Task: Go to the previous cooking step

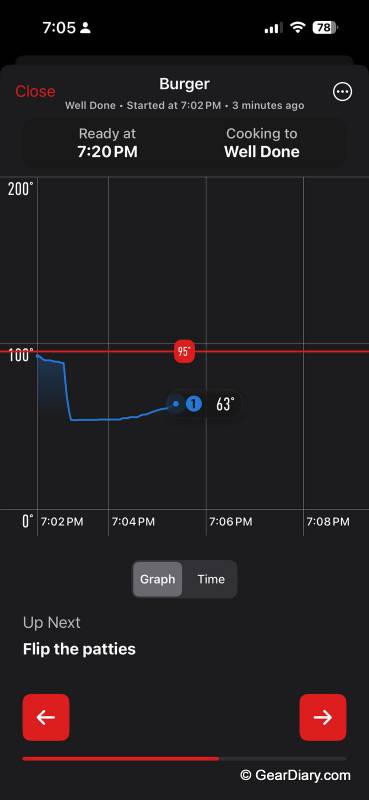Action: [x=46, y=717]
